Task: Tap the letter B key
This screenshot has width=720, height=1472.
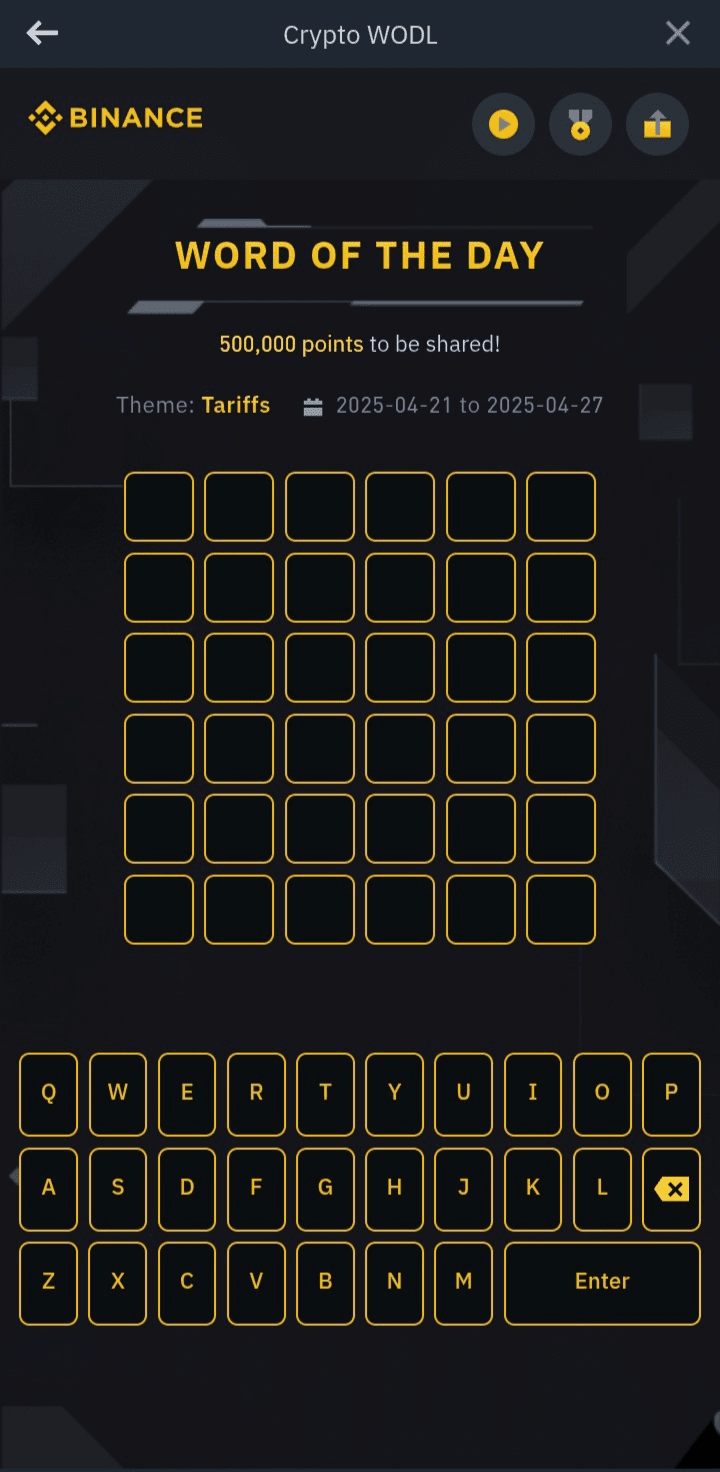Action: (325, 1282)
